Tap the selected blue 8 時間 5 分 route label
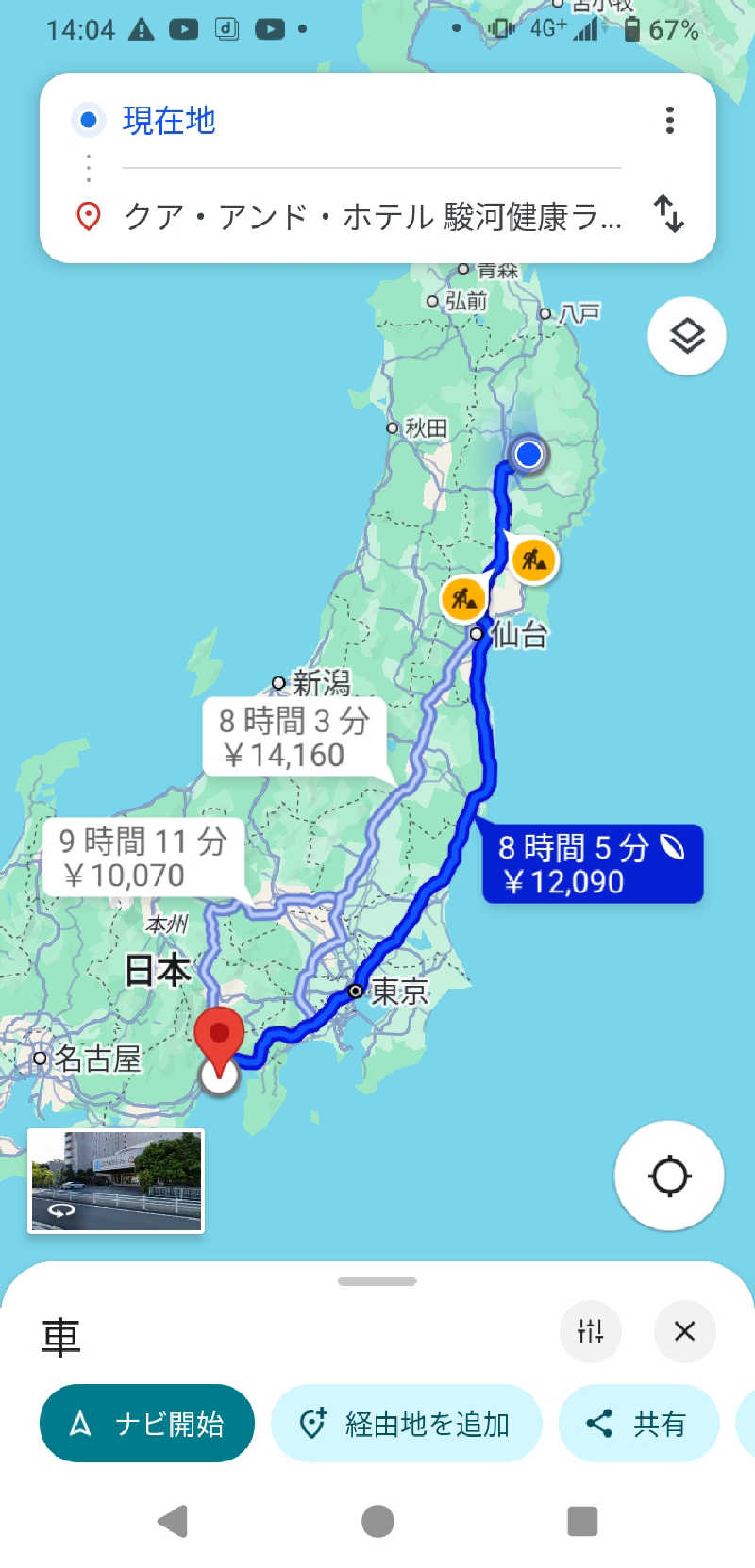755x1568 pixels. (590, 864)
